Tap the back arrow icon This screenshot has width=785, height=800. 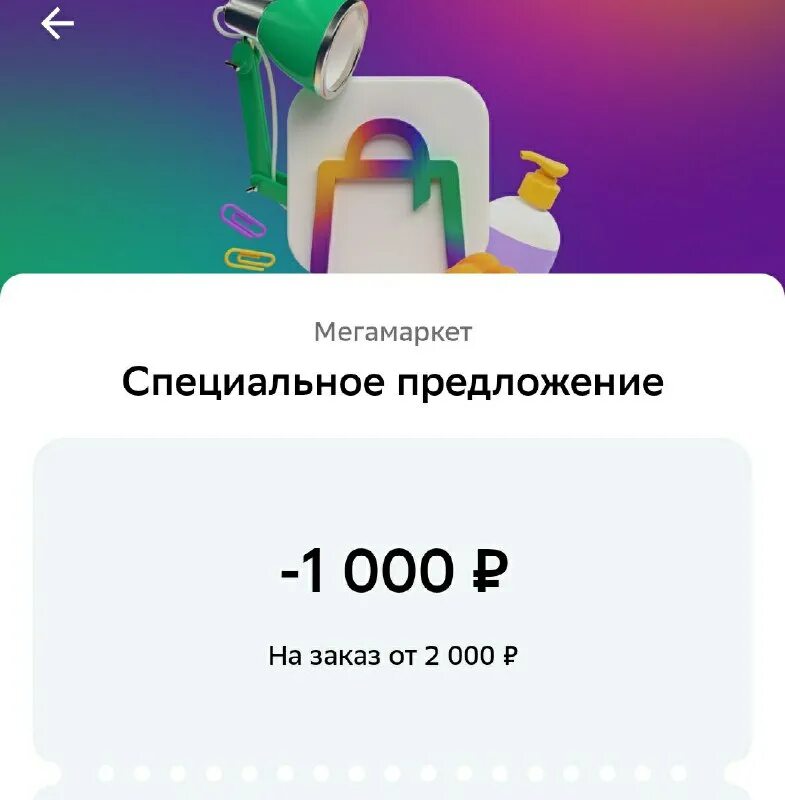click(x=59, y=22)
